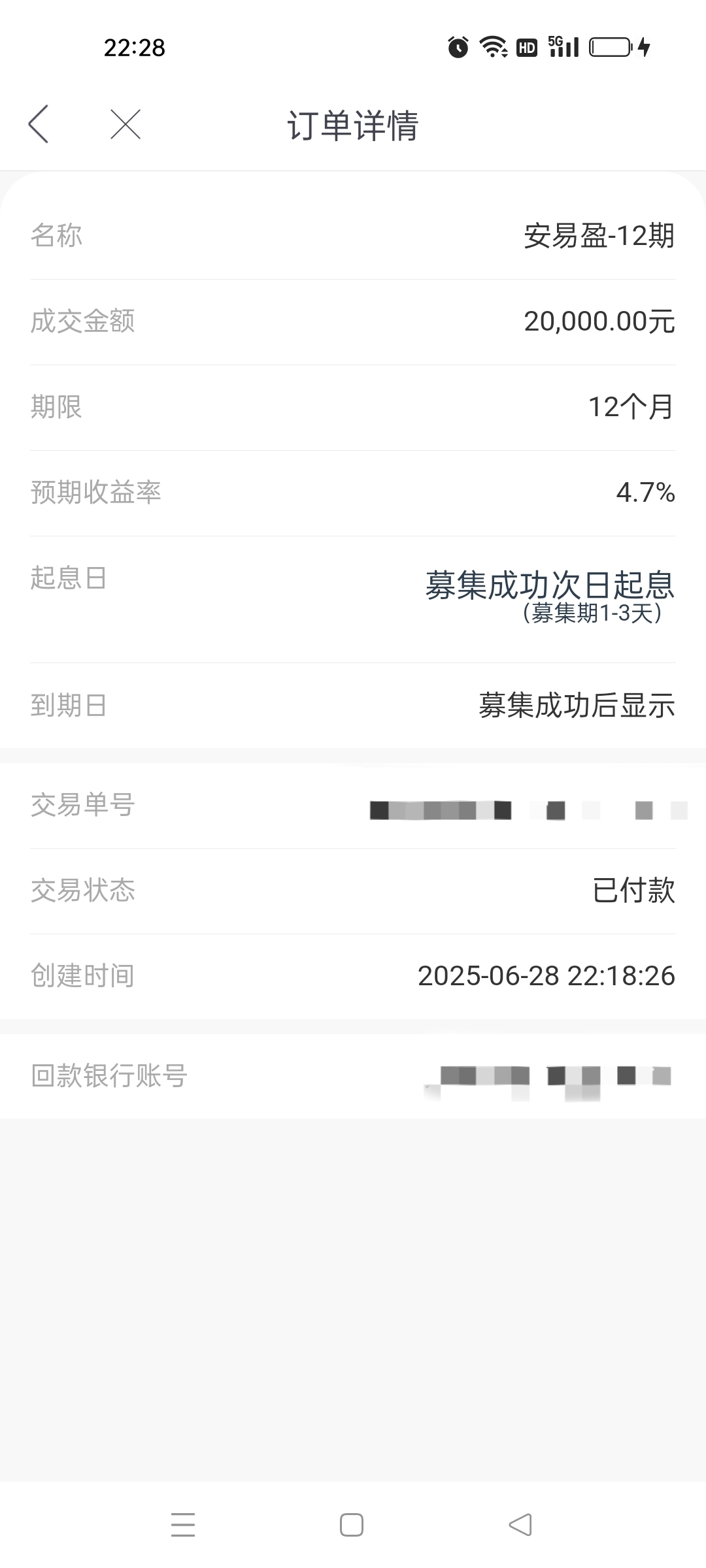Screen dimensions: 706x1568
Task: Go back using the header arrow
Action: pyautogui.click(x=39, y=124)
